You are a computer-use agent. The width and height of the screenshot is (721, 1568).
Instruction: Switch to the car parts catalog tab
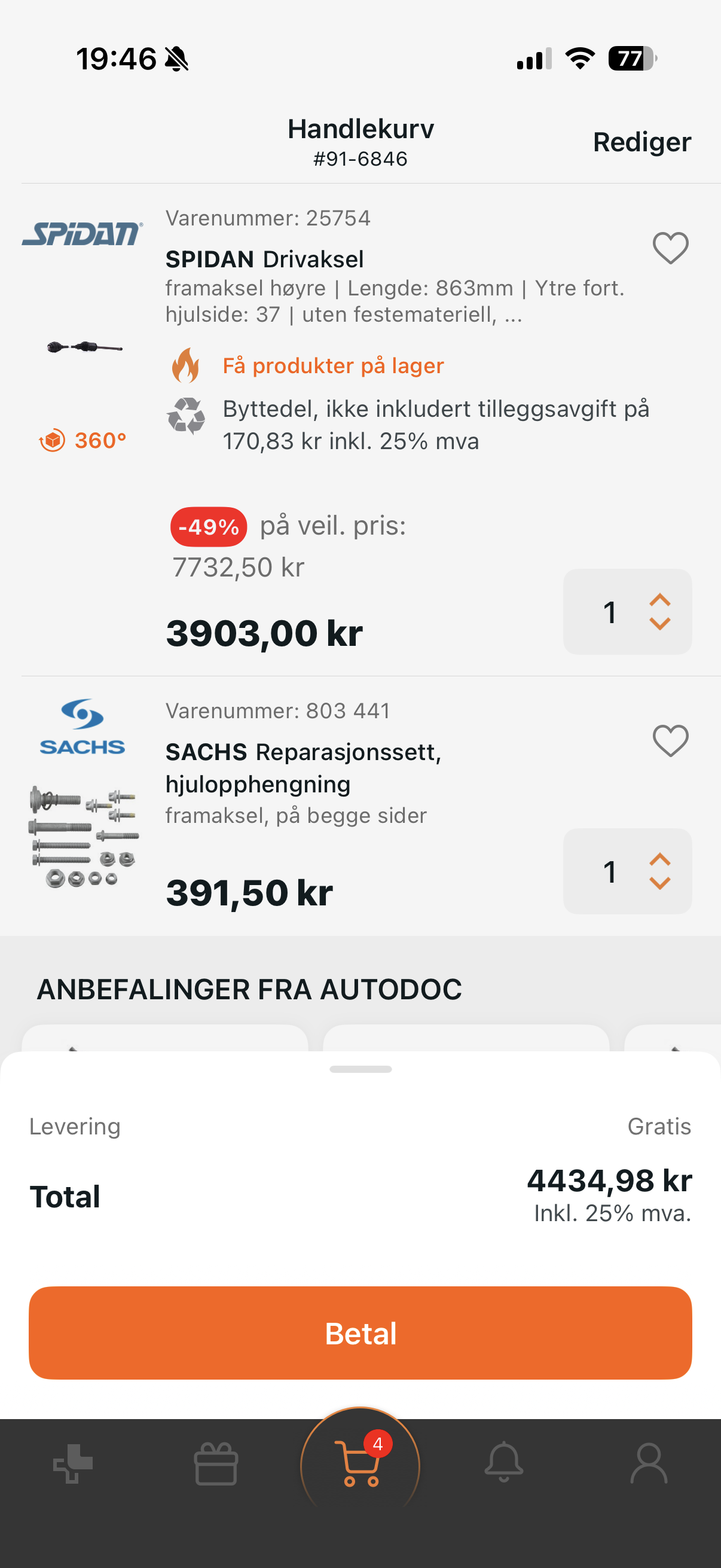pos(73,1463)
